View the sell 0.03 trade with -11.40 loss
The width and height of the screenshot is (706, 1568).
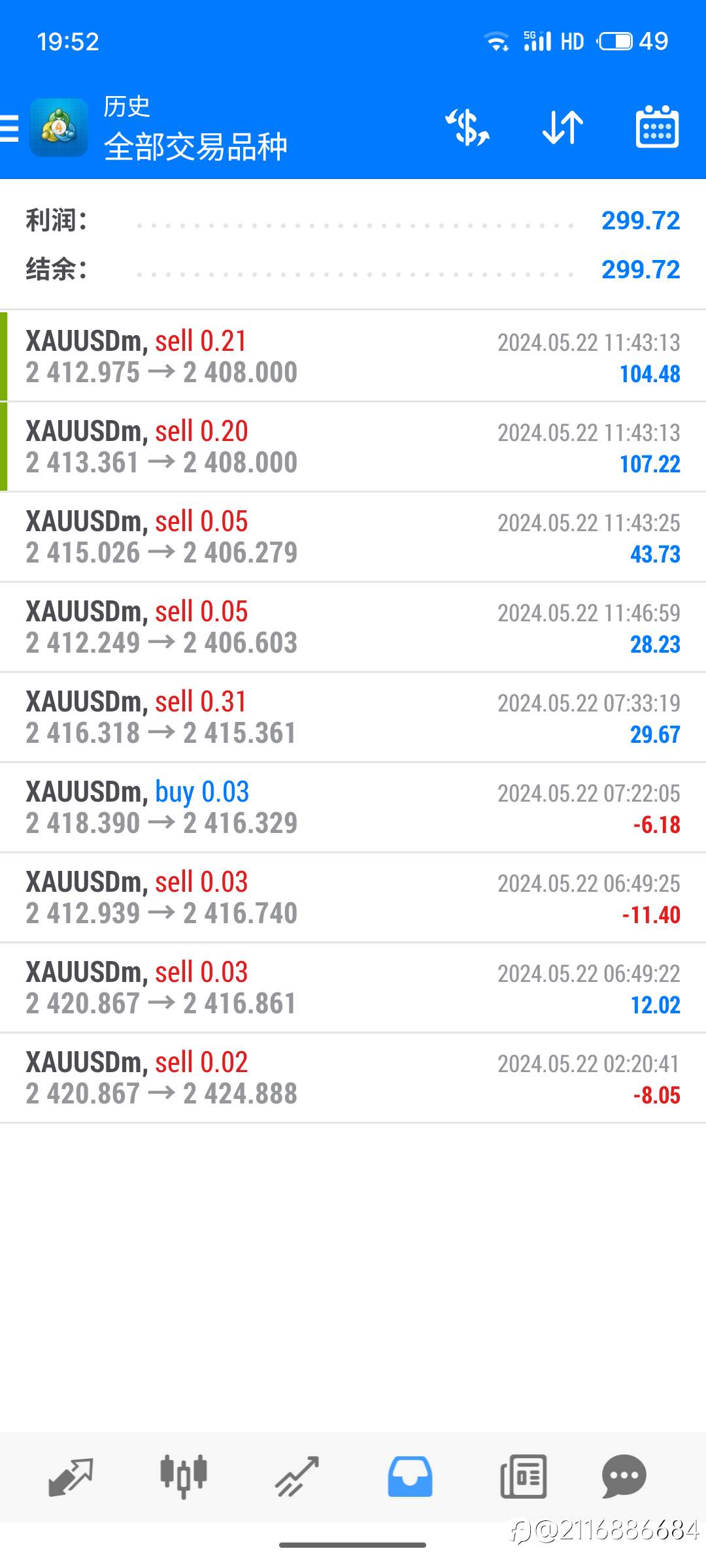click(353, 898)
